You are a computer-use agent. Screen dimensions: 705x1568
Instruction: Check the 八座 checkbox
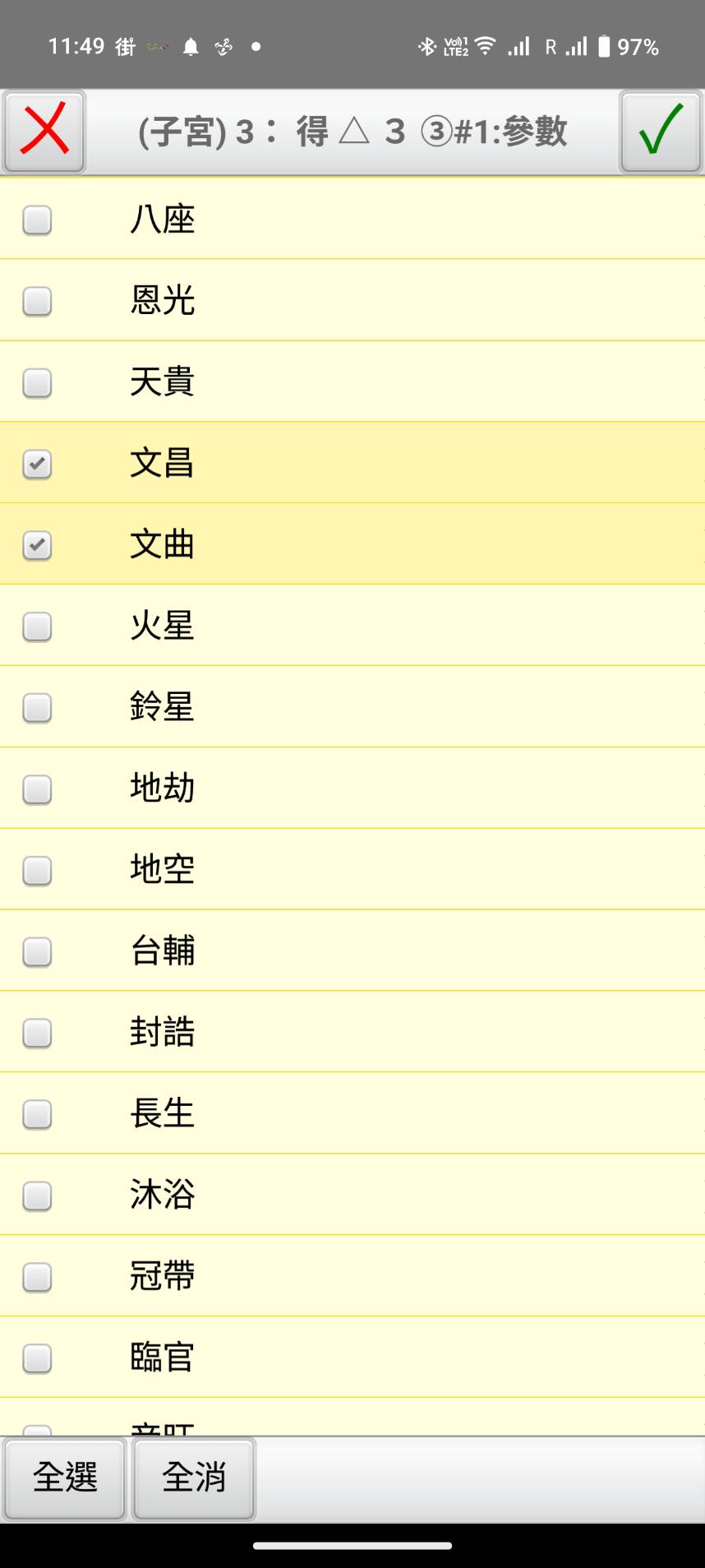37,220
